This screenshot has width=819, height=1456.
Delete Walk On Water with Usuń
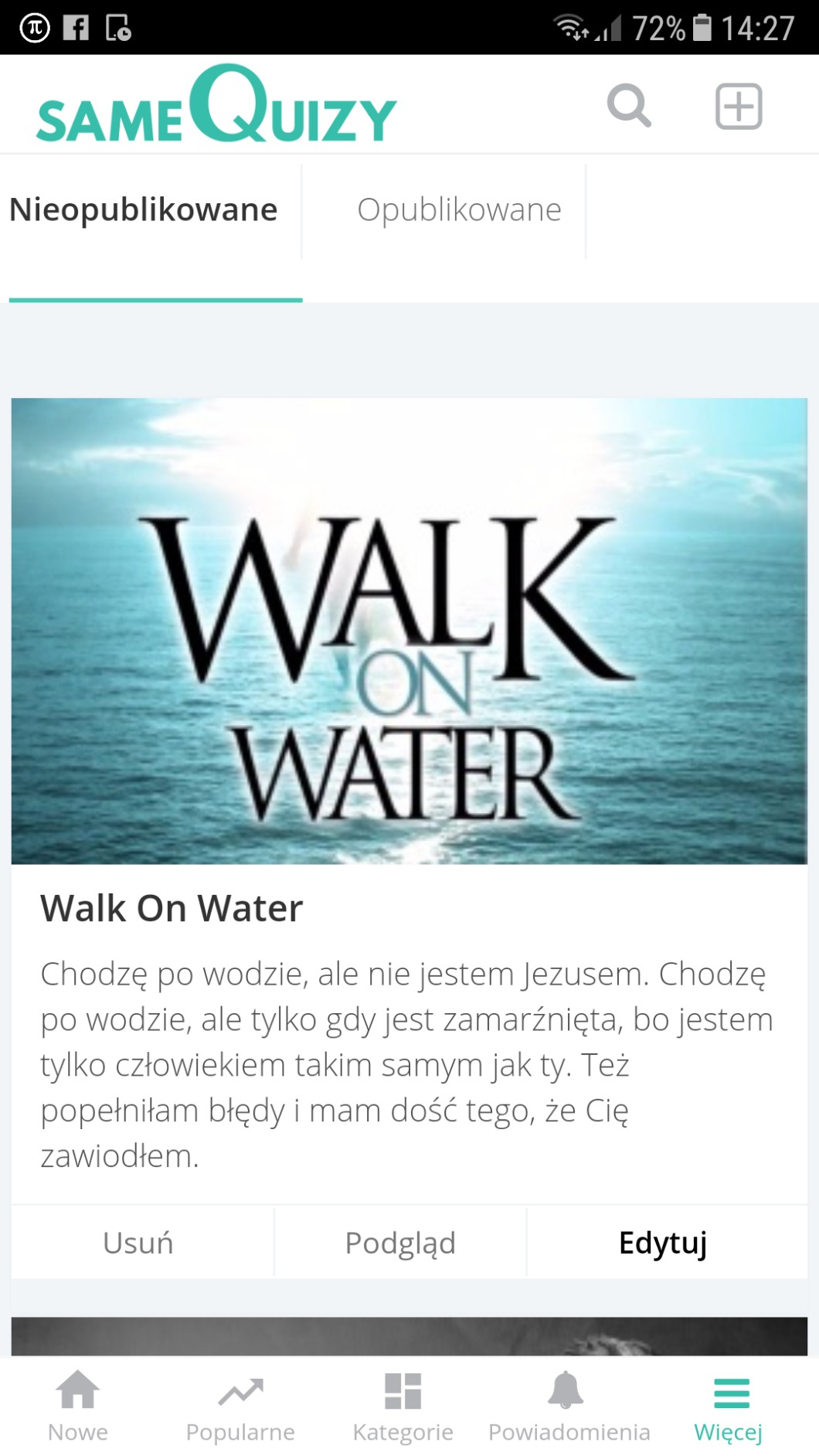138,1243
